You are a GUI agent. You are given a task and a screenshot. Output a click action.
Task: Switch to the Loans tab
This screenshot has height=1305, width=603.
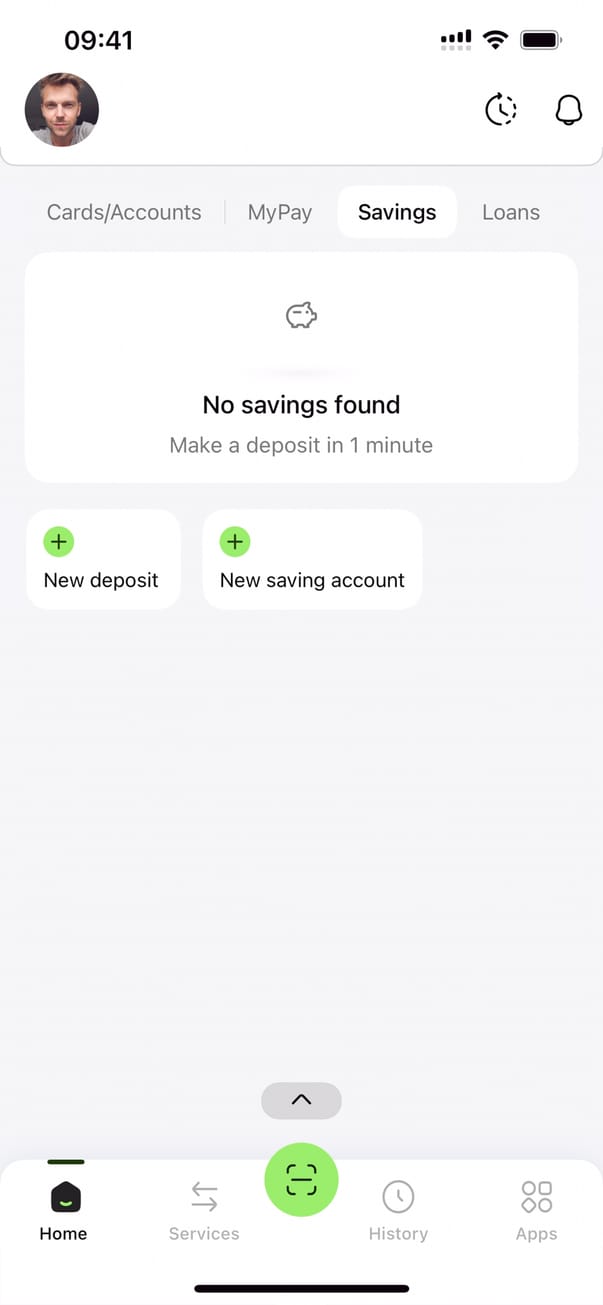[x=511, y=212]
